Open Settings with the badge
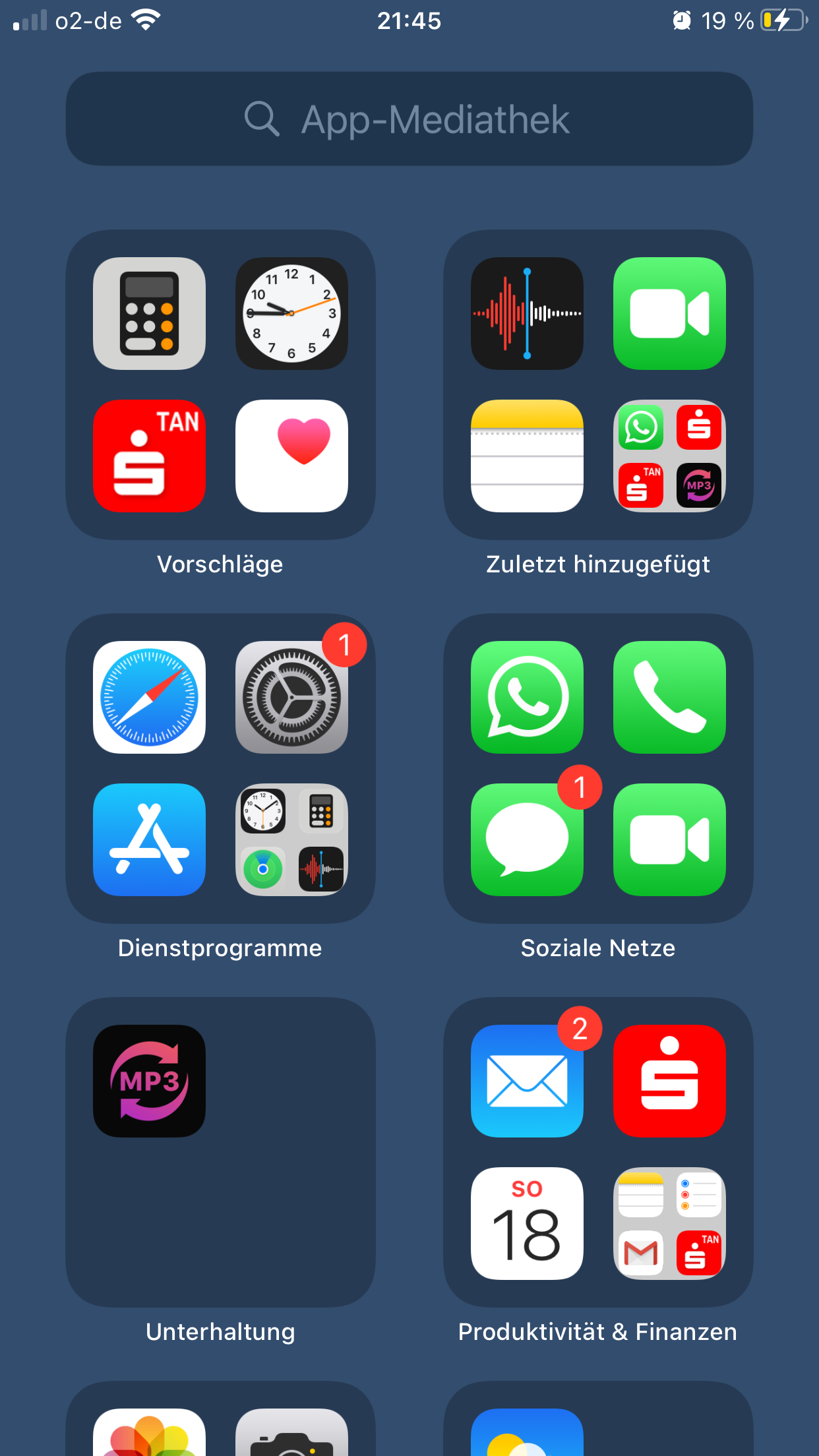Image resolution: width=819 pixels, height=1456 pixels. tap(291, 697)
